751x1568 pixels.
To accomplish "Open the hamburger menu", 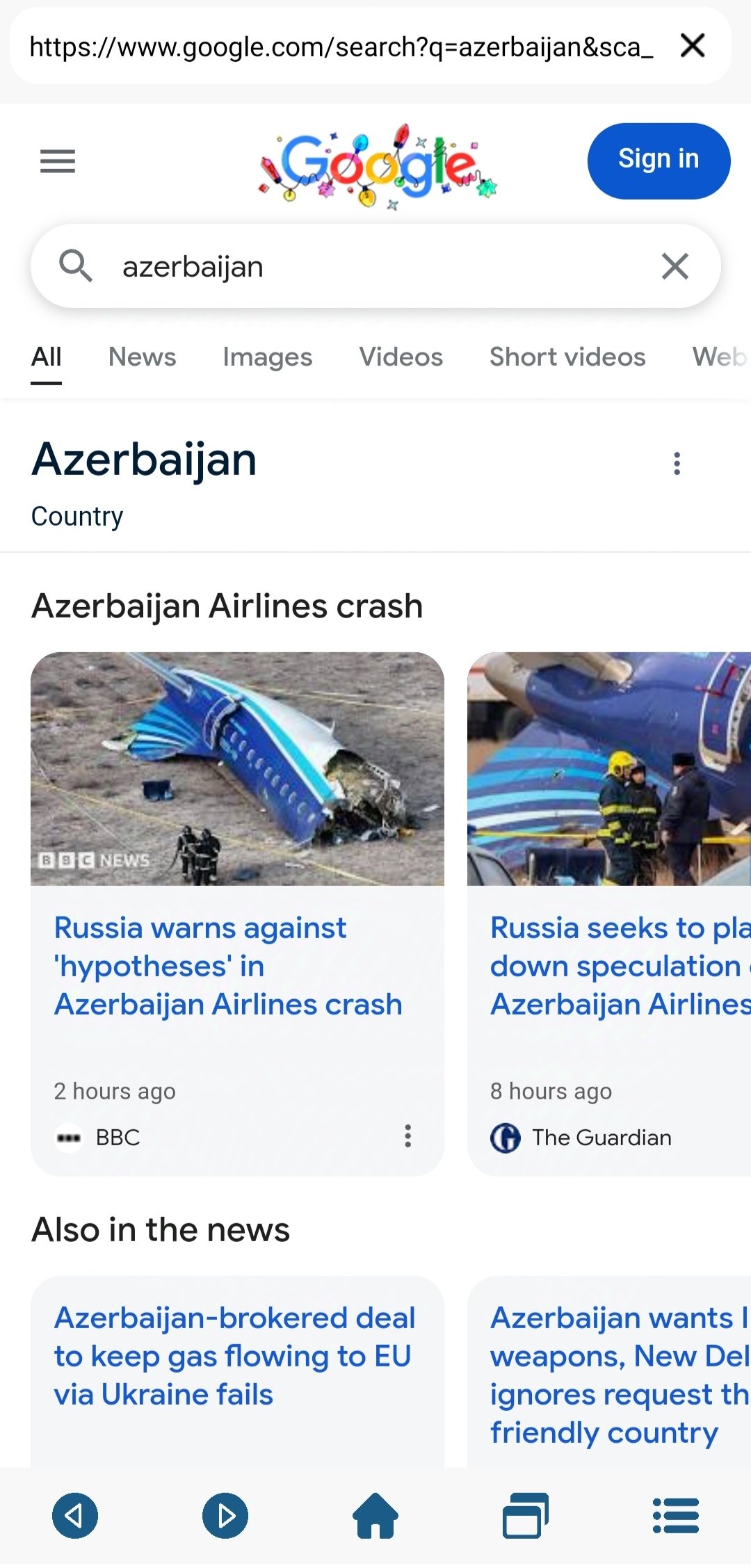I will tap(58, 161).
